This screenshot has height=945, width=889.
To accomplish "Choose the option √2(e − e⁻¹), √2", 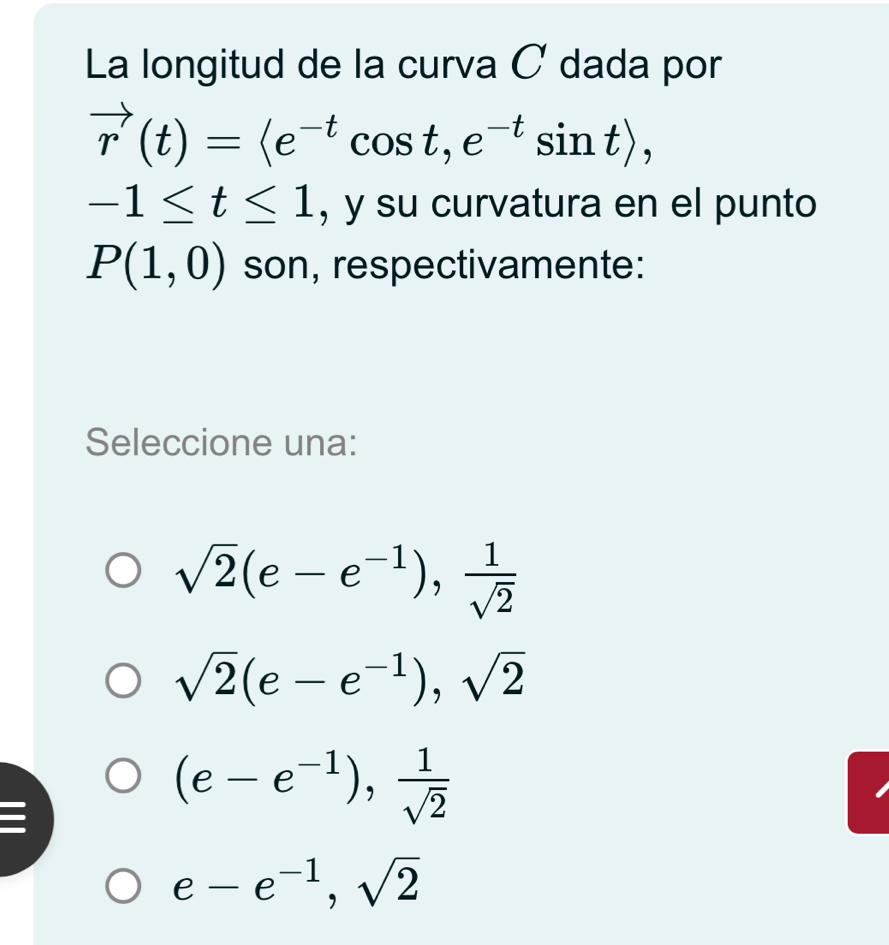I will pyautogui.click(x=125, y=681).
